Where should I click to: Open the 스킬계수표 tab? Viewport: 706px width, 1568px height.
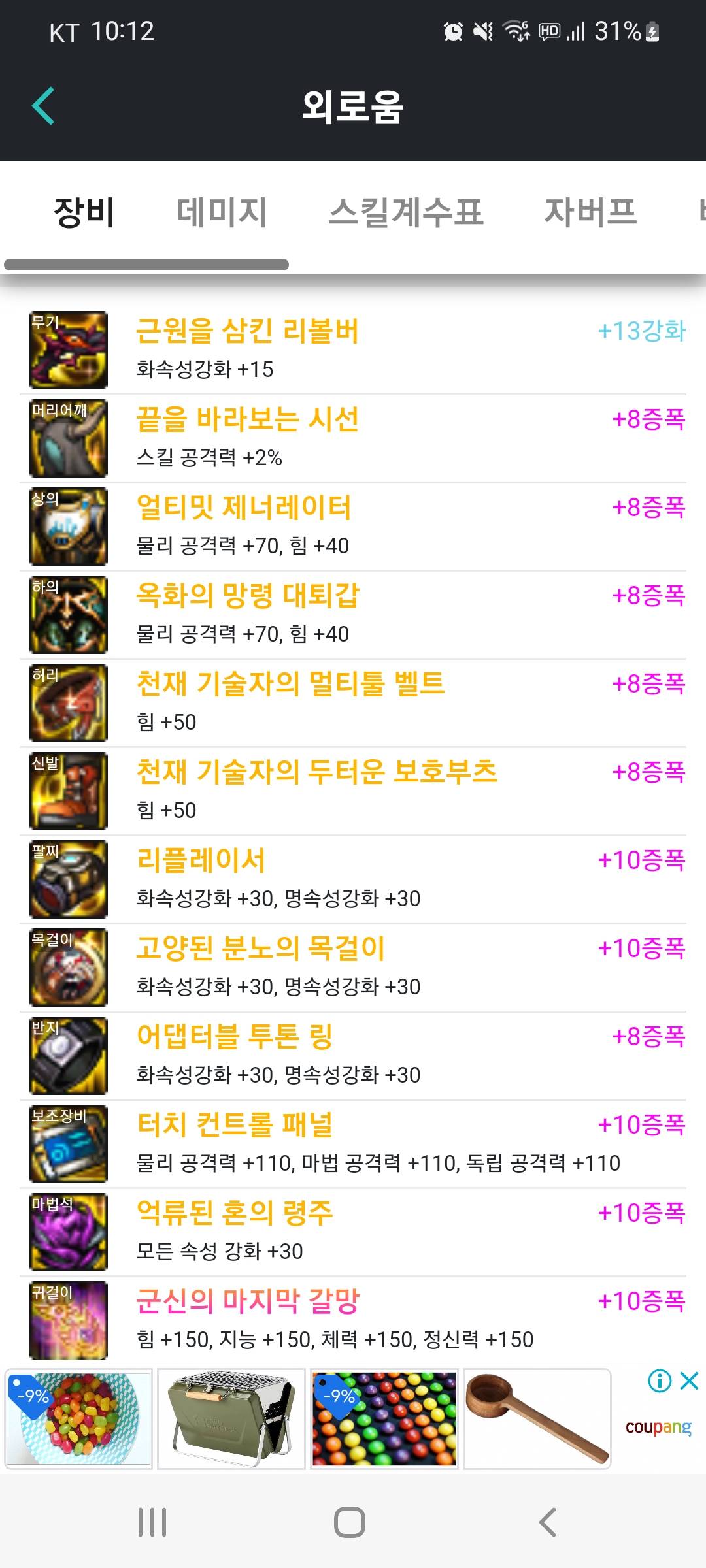405,213
